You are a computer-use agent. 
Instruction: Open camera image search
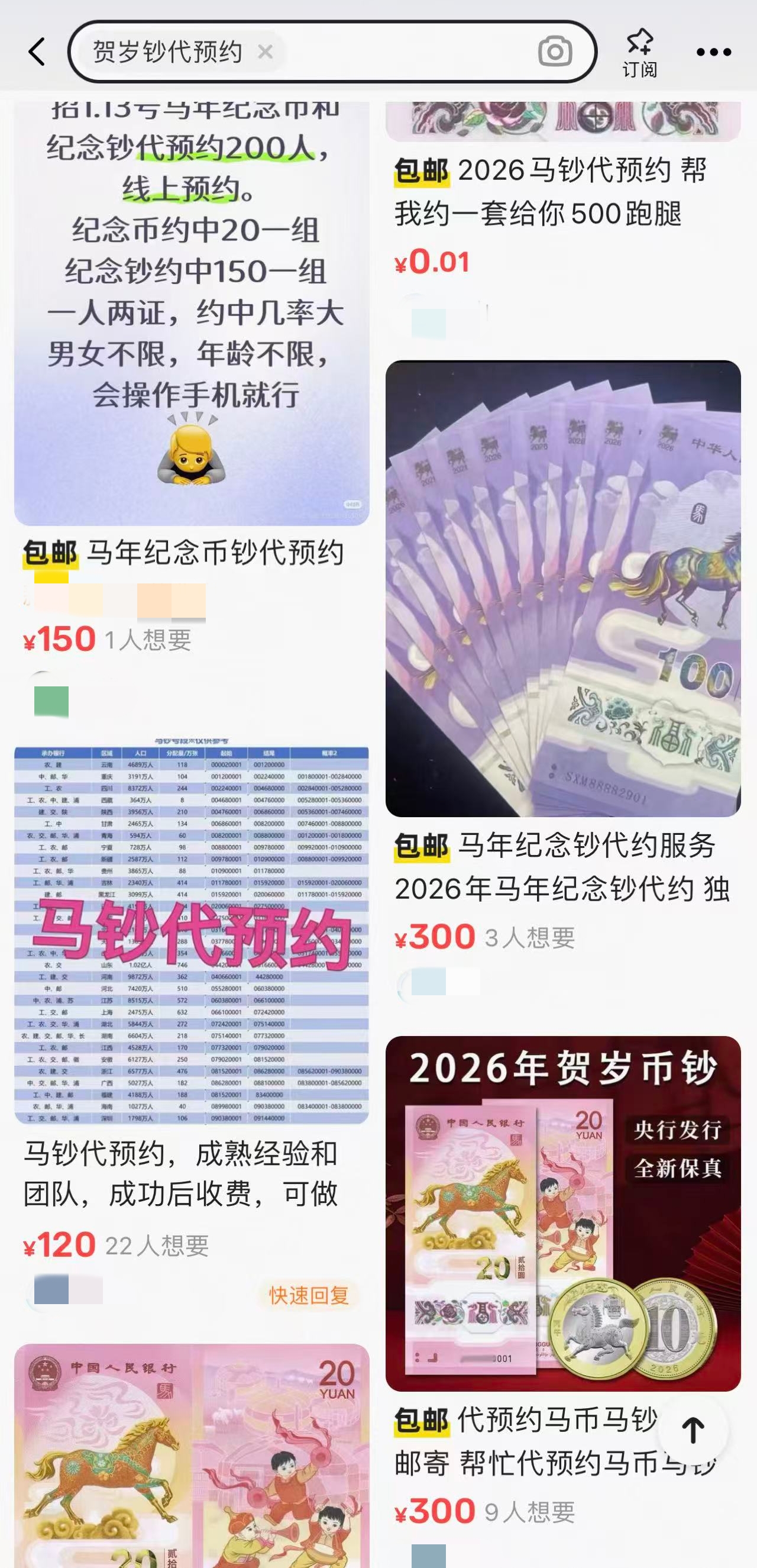pos(554,51)
